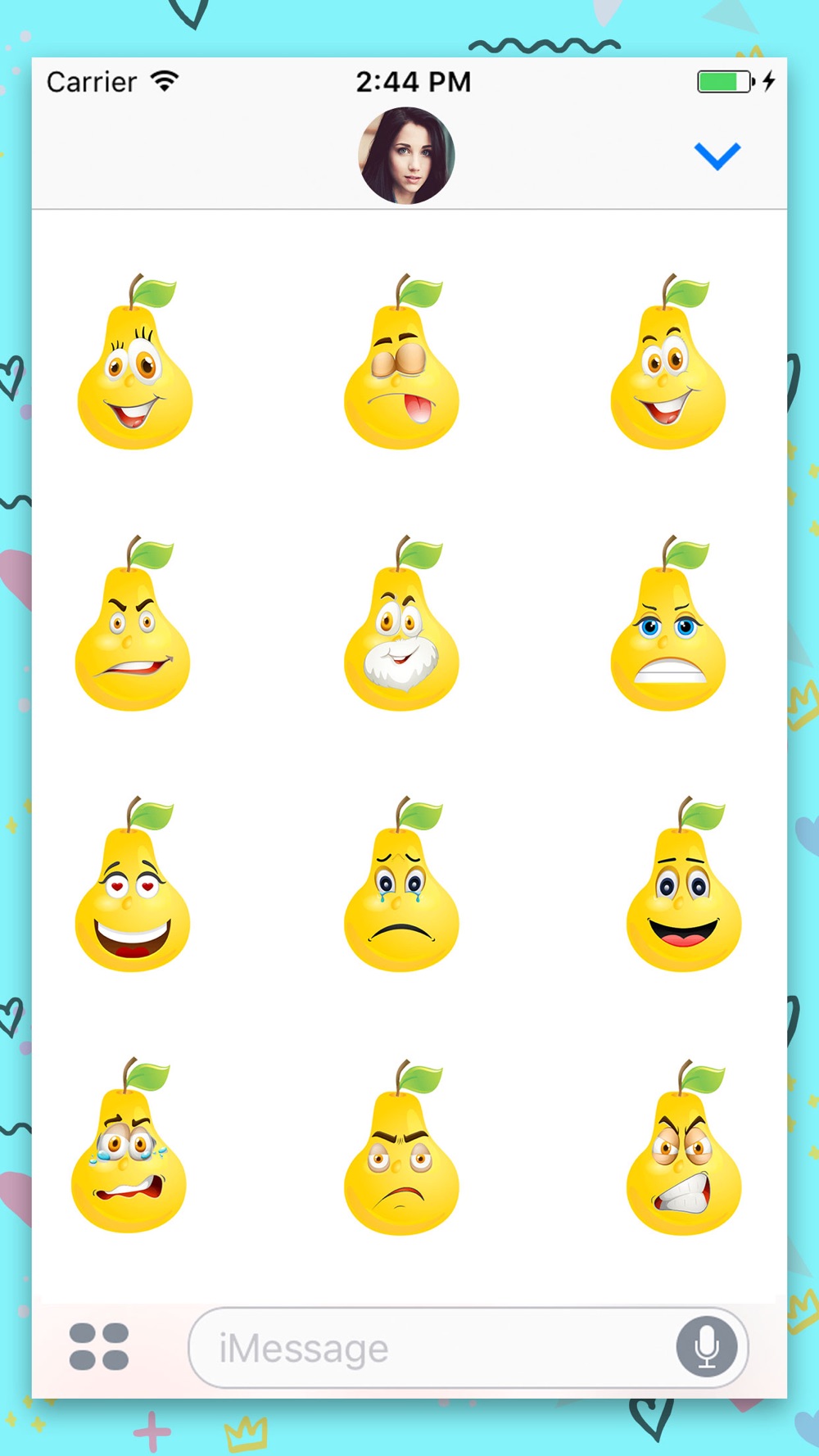This screenshot has width=819, height=1456.
Task: Collapse the sticker panel with the blue chevron
Action: [717, 156]
